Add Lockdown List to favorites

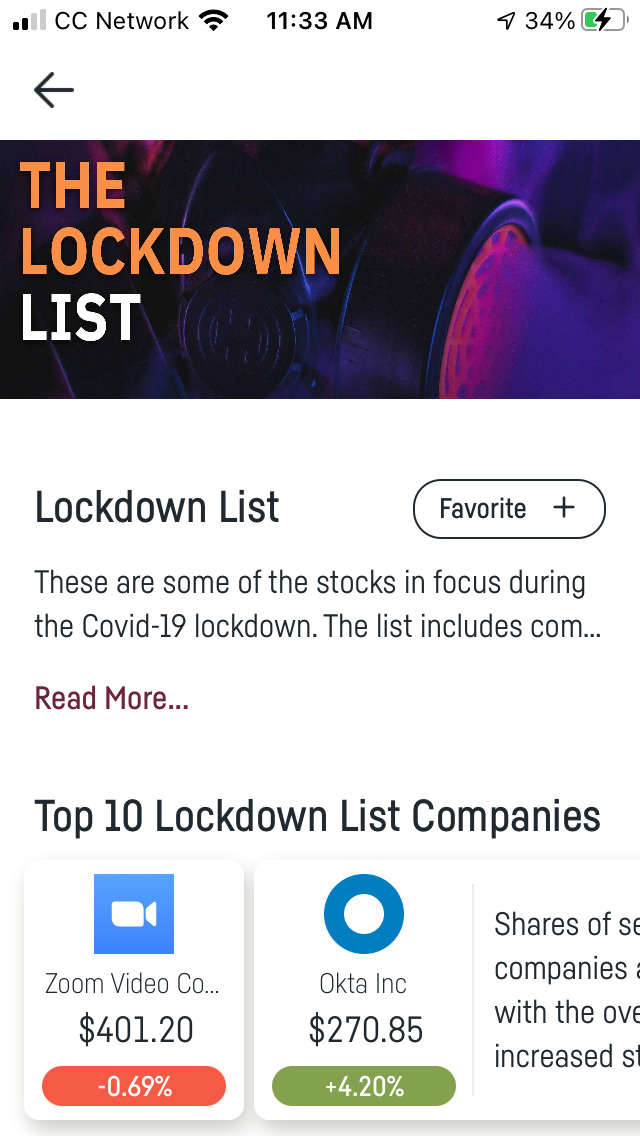[x=509, y=509]
